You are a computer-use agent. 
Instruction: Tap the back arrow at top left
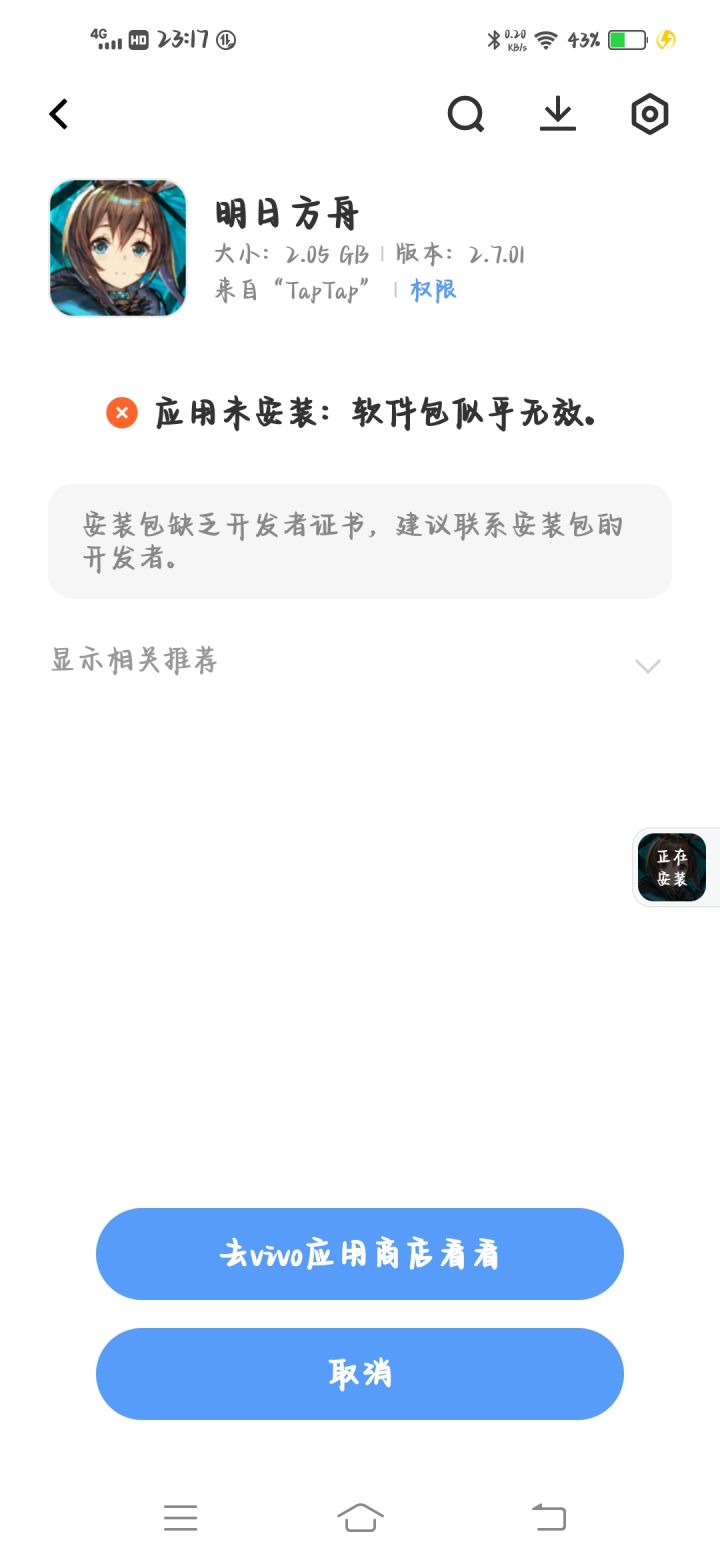tap(58, 114)
